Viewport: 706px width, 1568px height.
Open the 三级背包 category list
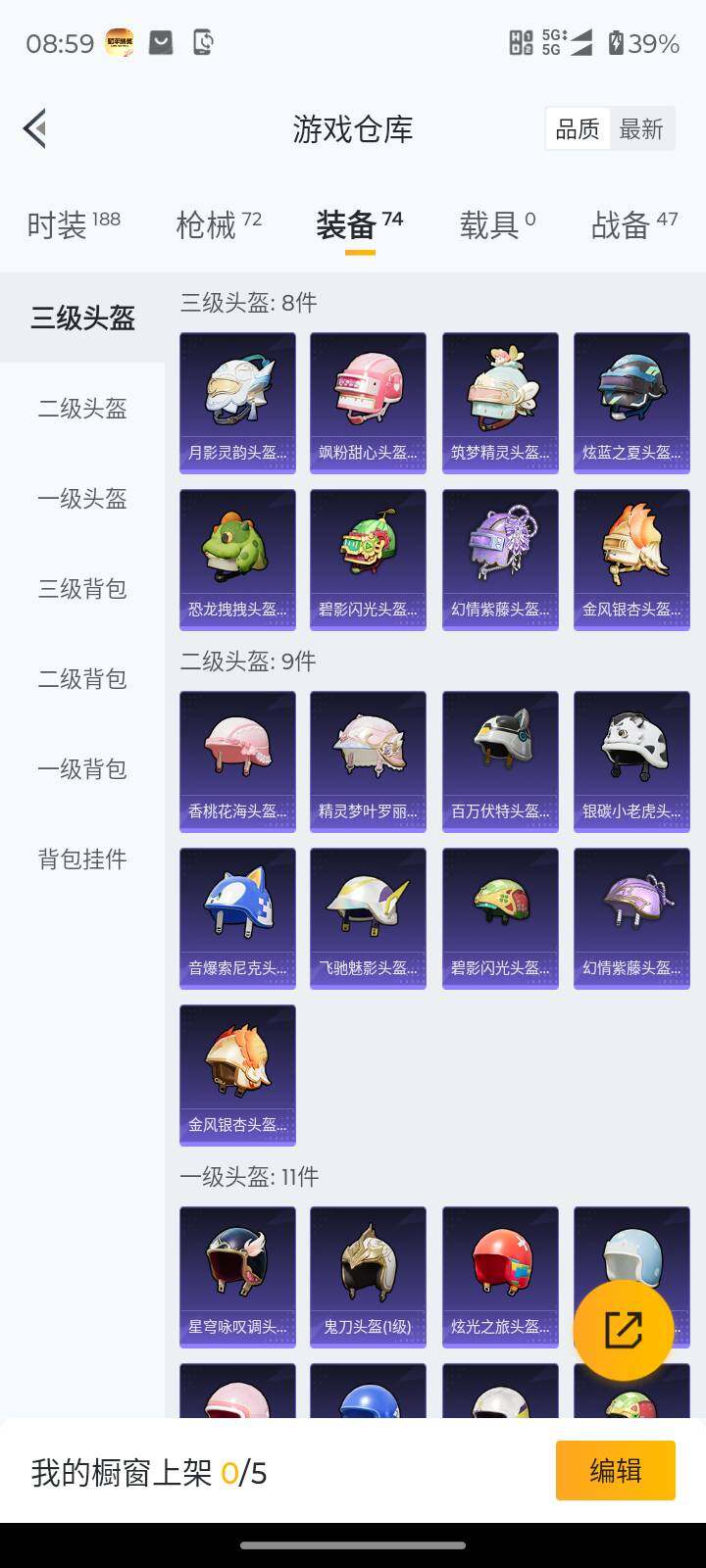pyautogui.click(x=80, y=590)
